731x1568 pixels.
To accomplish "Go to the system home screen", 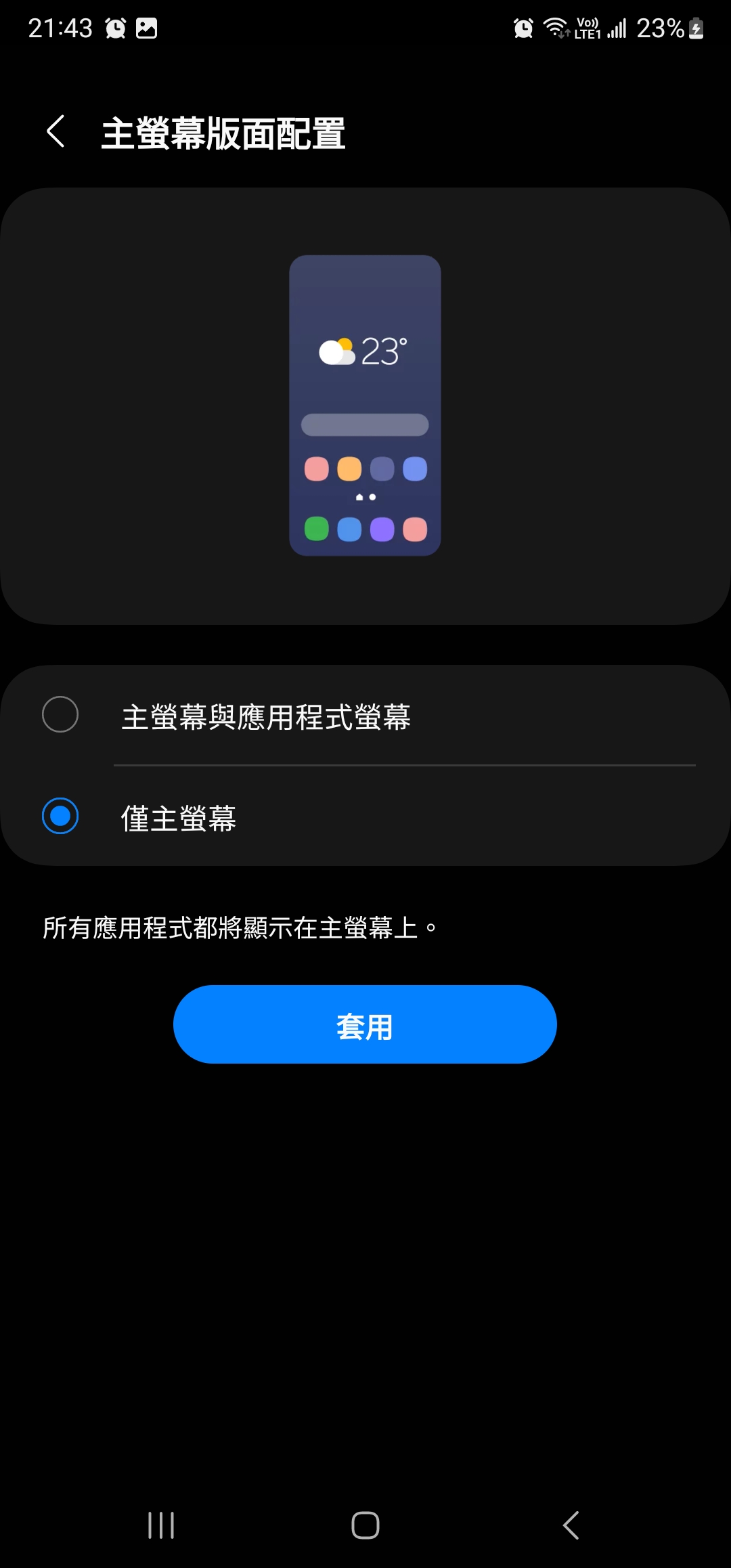I will 365,1525.
